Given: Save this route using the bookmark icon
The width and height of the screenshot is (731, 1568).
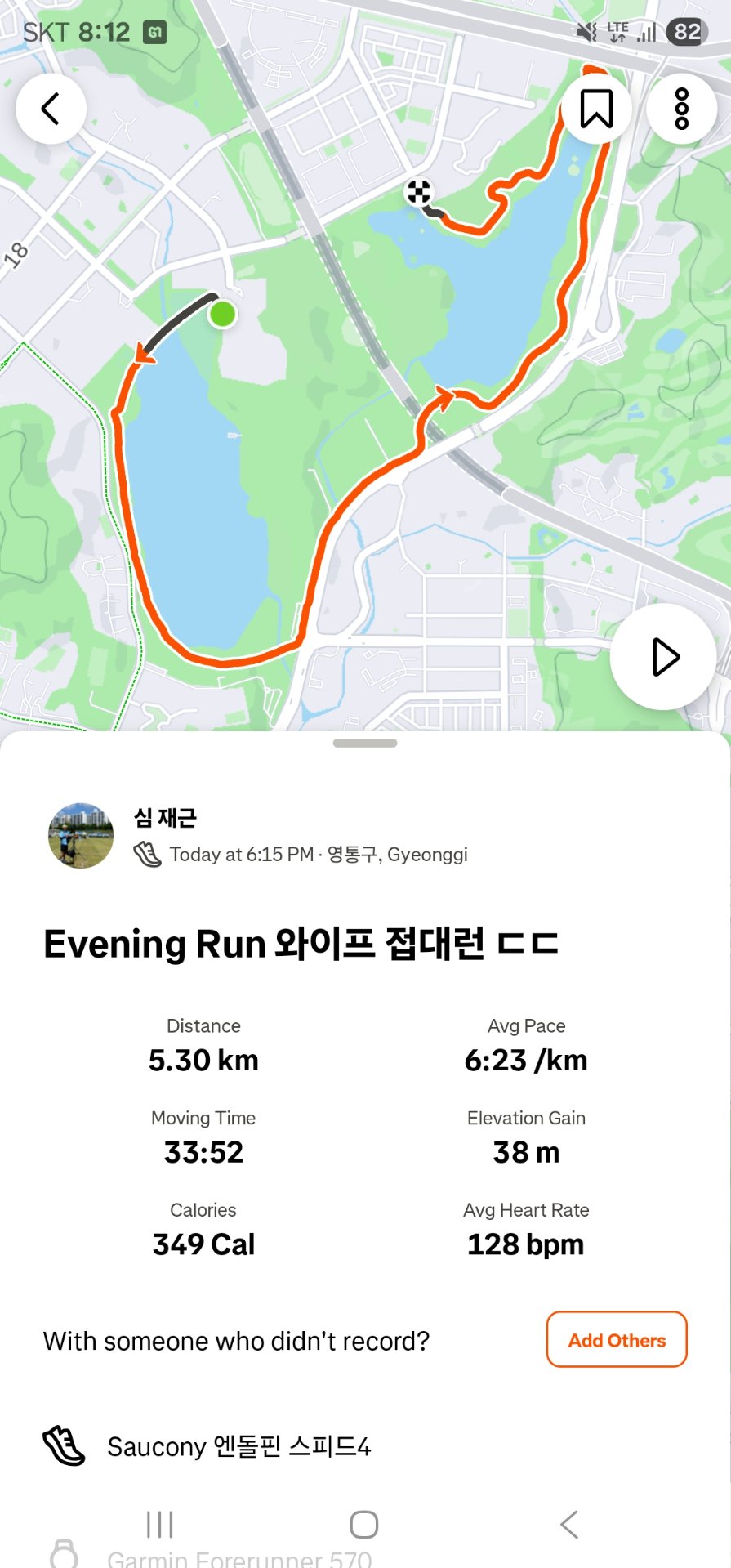Looking at the screenshot, I should 595,109.
